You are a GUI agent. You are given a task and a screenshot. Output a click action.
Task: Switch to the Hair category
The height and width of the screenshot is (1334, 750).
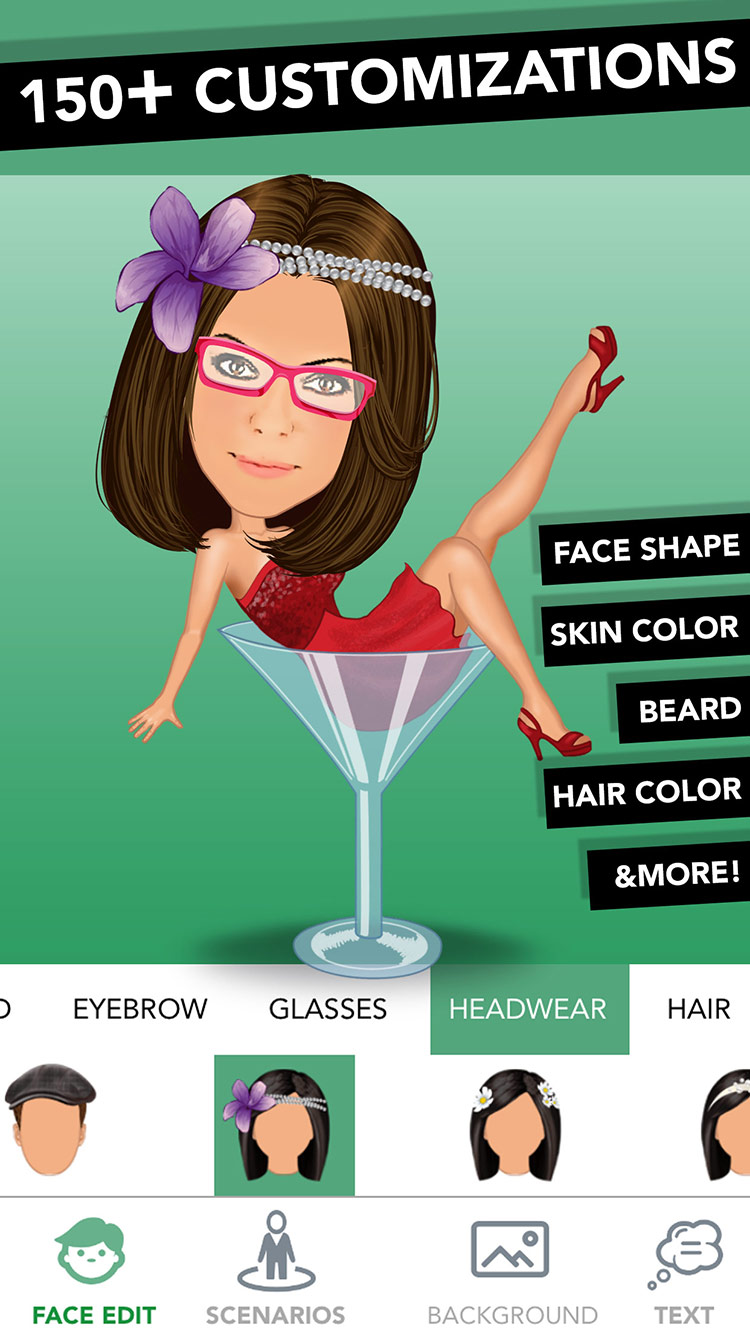699,1008
